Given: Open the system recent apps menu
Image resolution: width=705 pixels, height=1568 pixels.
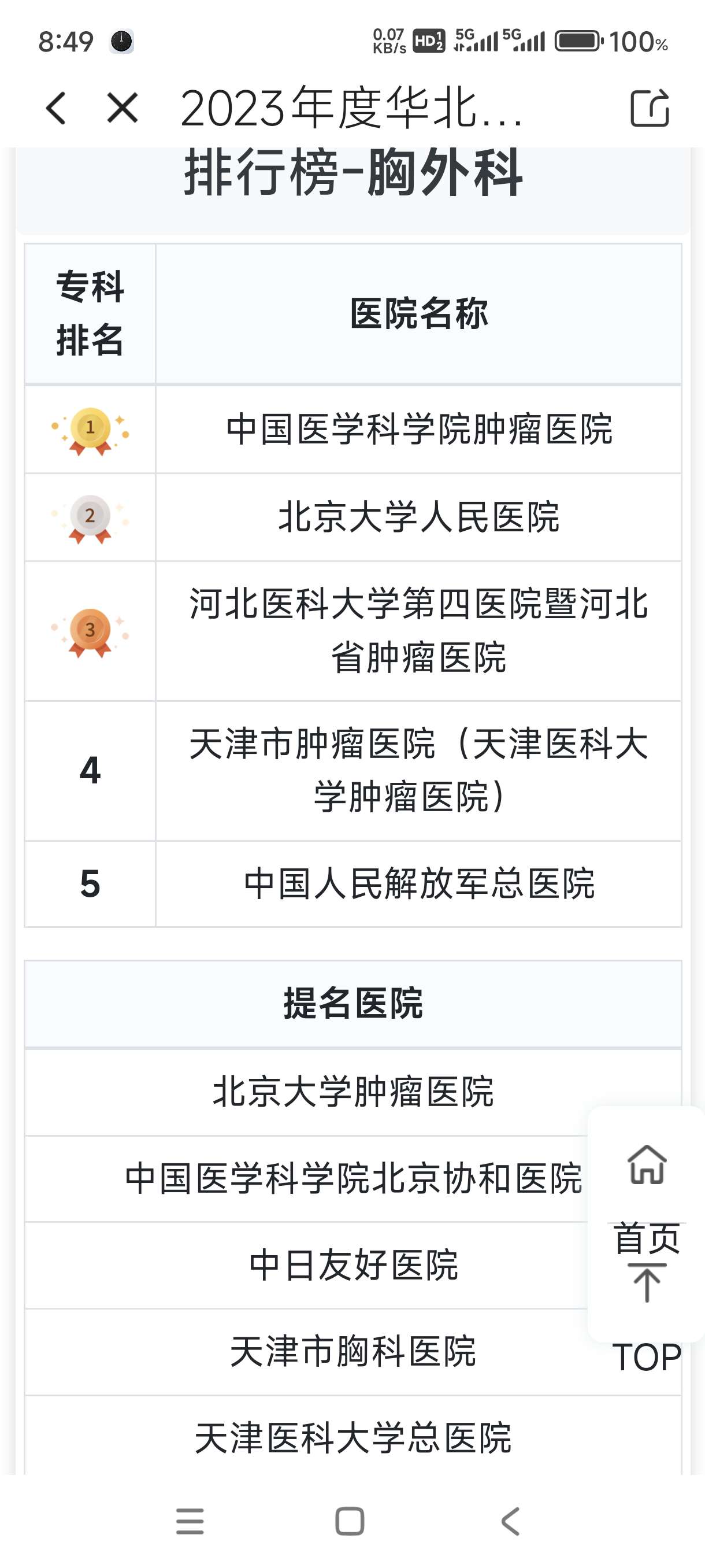Looking at the screenshot, I should 190,1521.
